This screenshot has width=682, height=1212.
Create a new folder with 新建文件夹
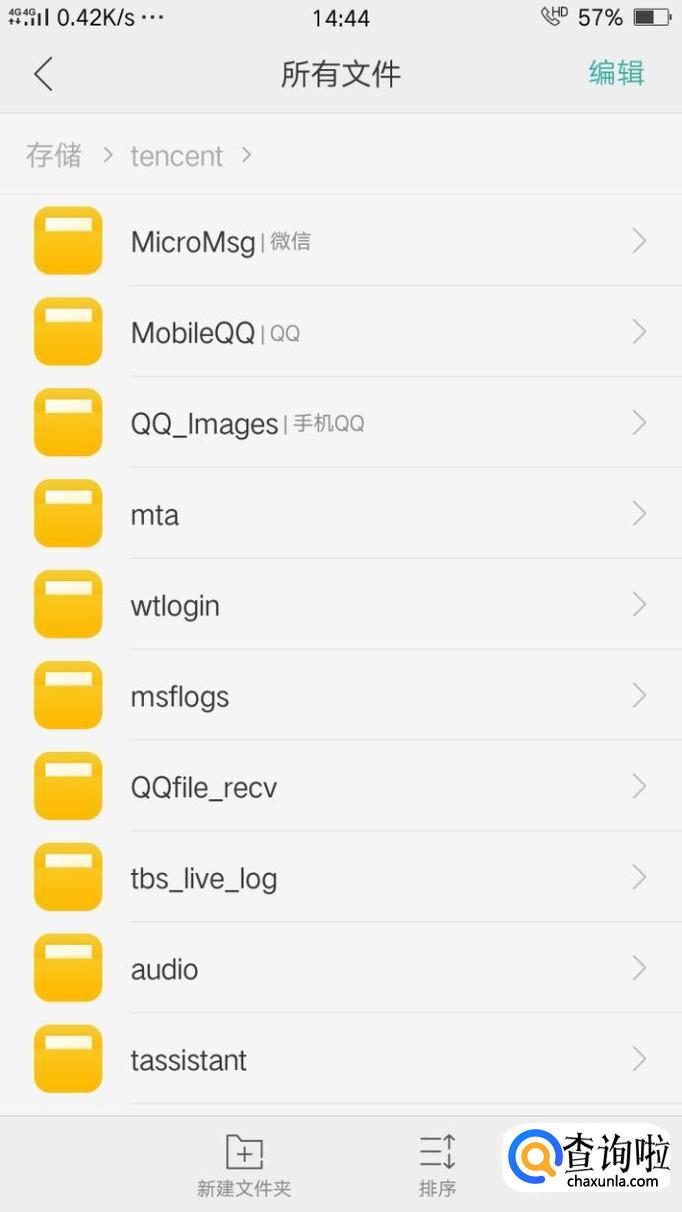tap(244, 1164)
